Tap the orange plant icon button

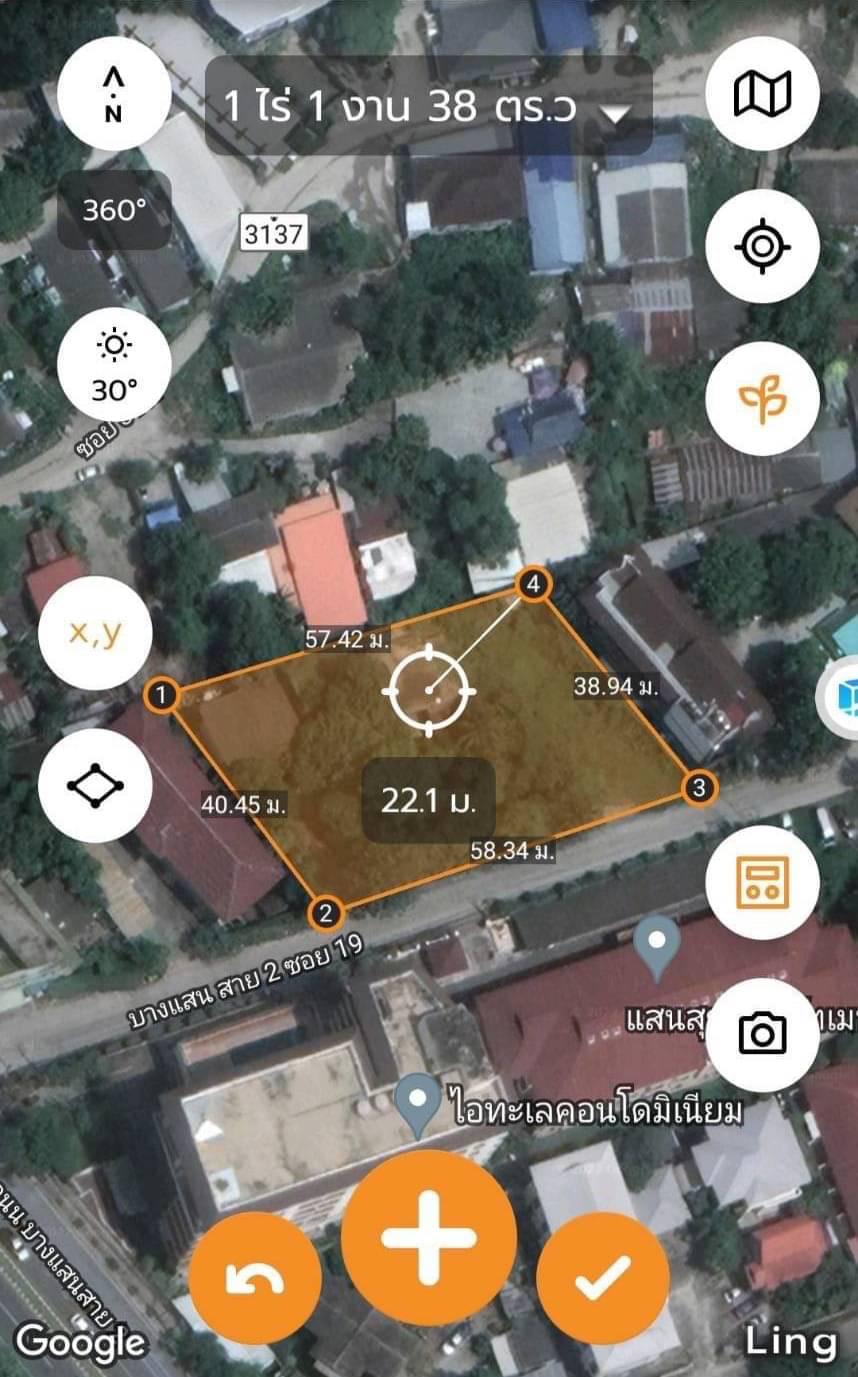click(x=763, y=398)
